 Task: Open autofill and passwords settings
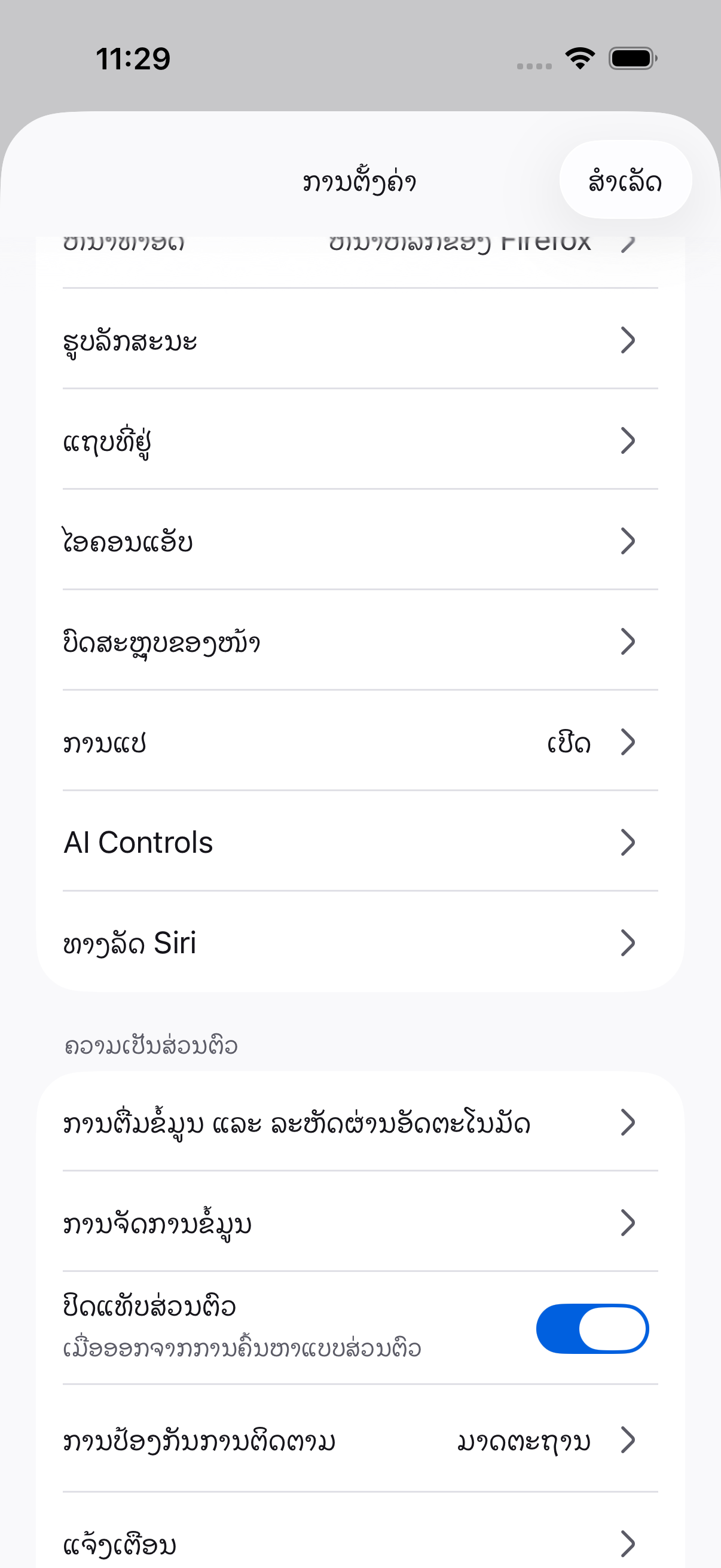(x=360, y=1122)
